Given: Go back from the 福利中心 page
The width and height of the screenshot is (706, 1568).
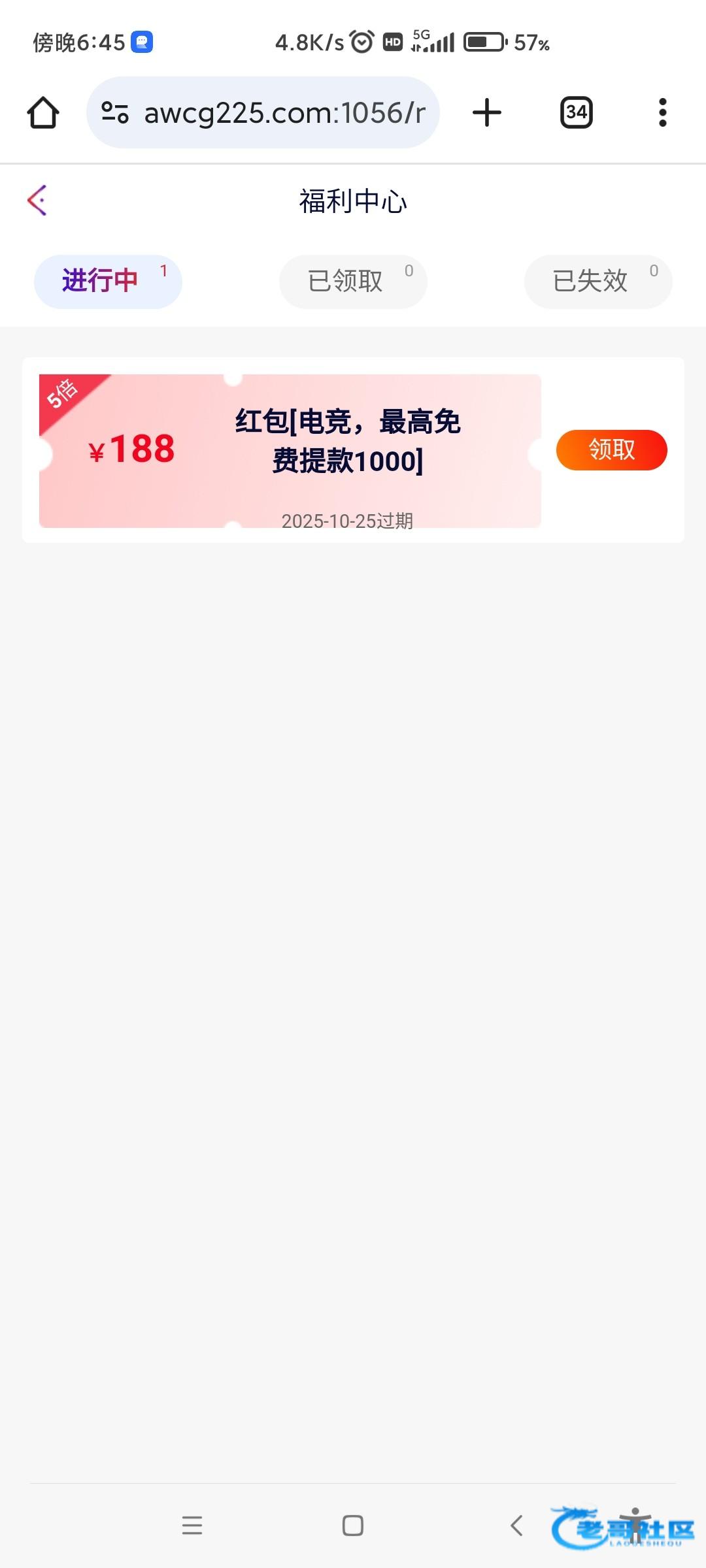Looking at the screenshot, I should click(37, 200).
